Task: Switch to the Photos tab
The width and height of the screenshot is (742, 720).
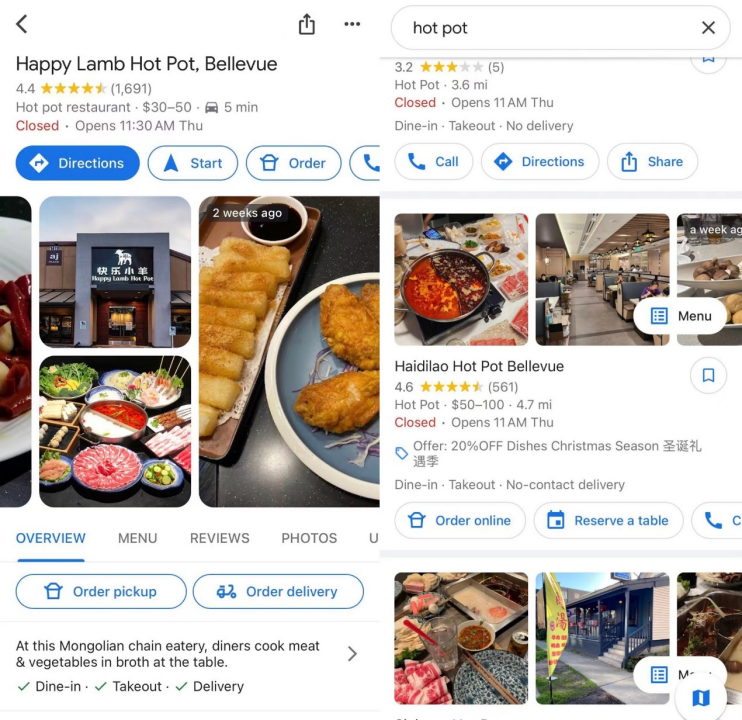Action: 309,538
